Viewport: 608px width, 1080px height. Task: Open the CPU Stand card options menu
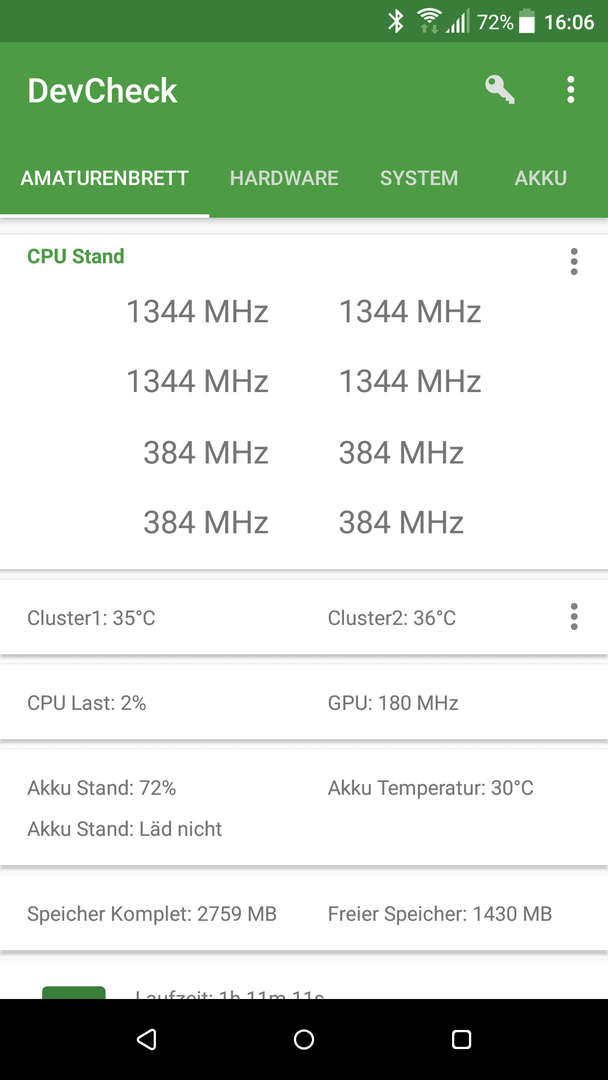[x=574, y=262]
